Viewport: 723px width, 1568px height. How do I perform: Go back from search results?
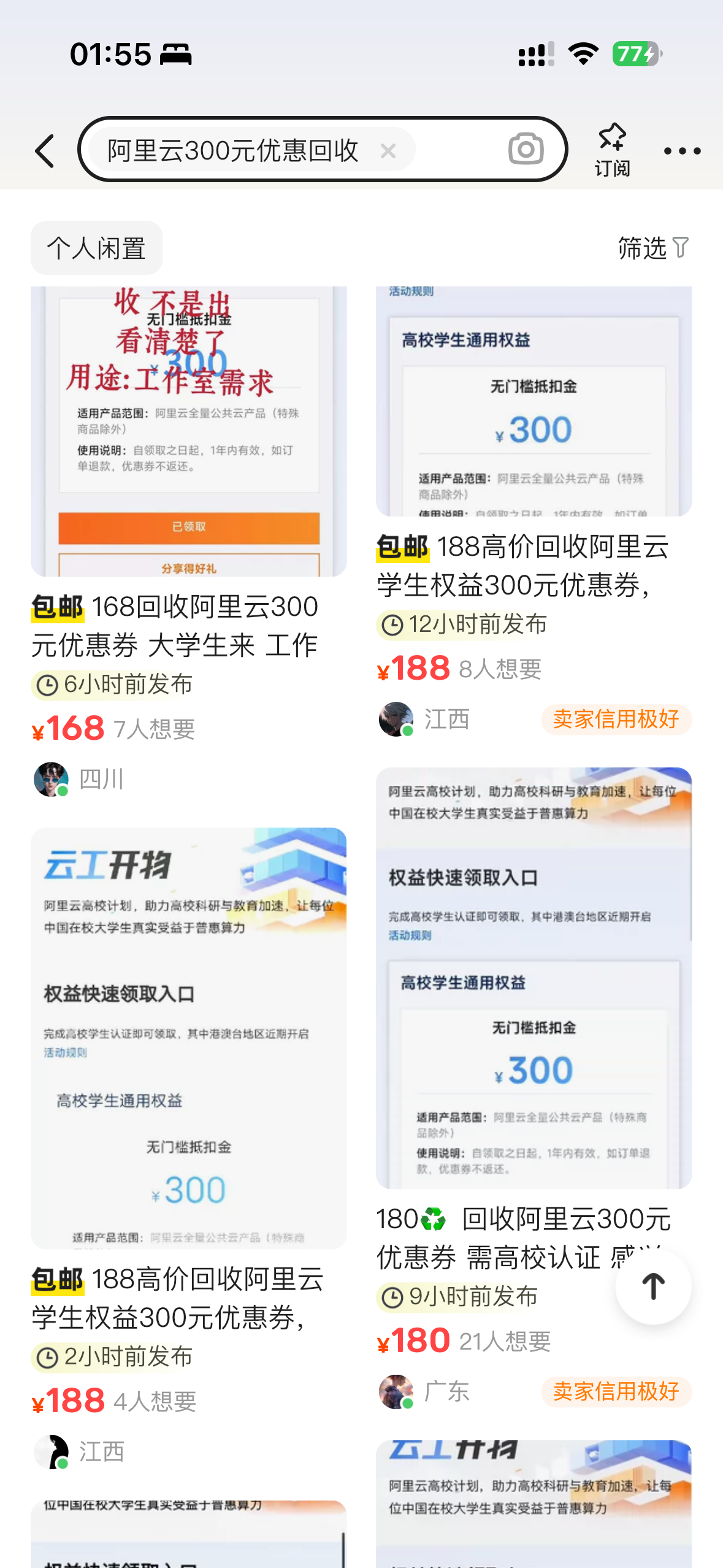pos(45,151)
